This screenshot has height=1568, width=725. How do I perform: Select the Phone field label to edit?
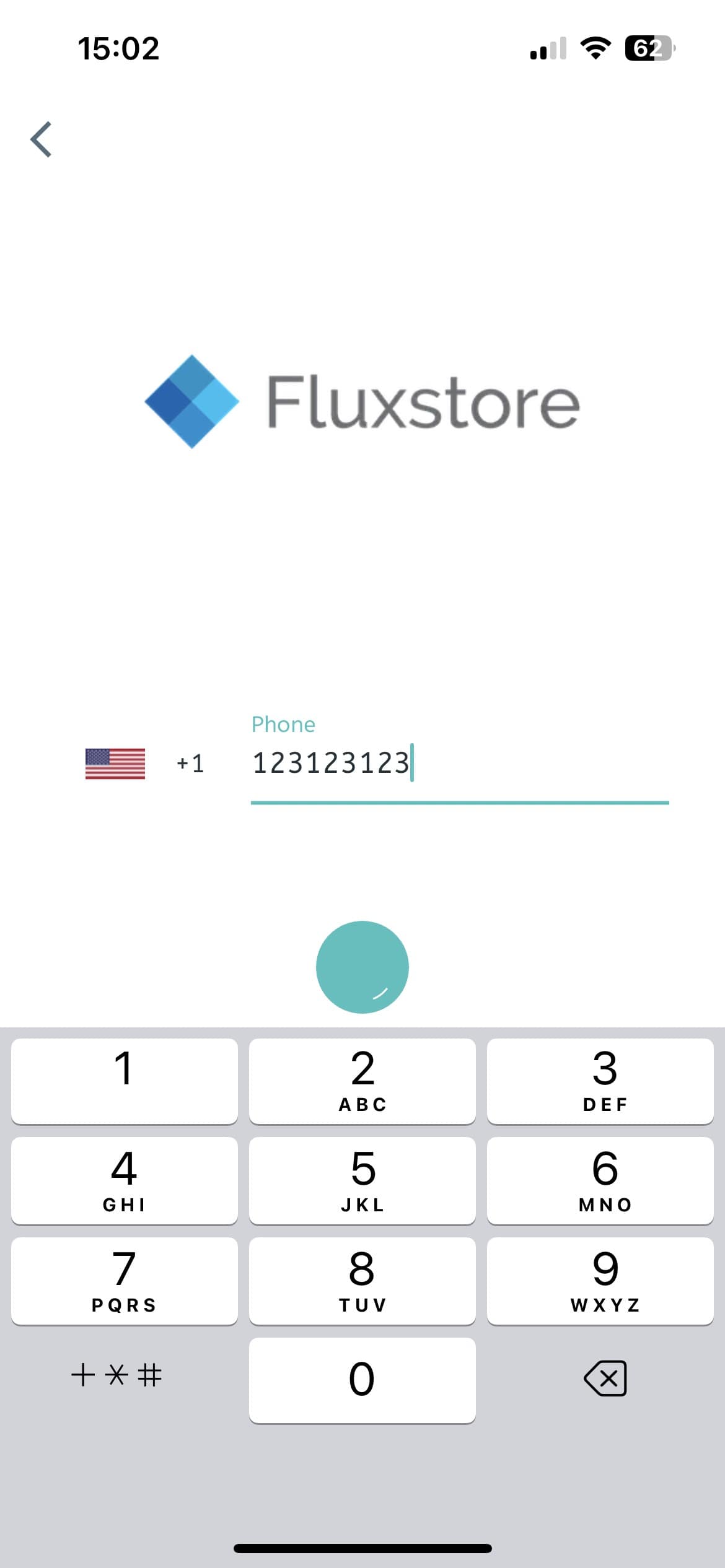[283, 723]
